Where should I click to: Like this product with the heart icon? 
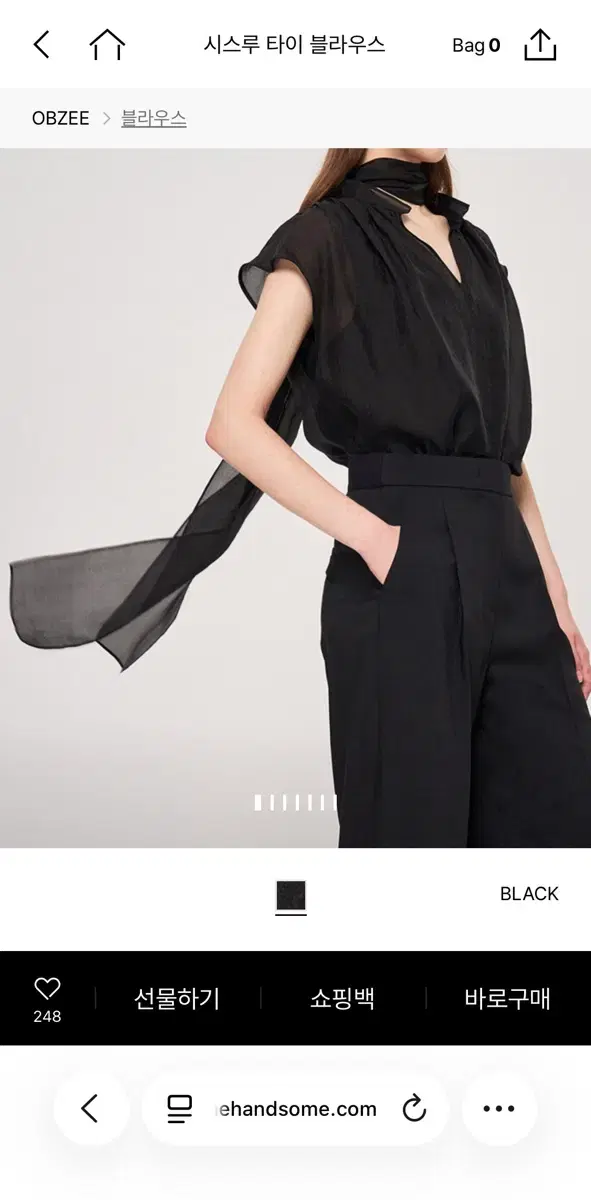[x=47, y=999]
